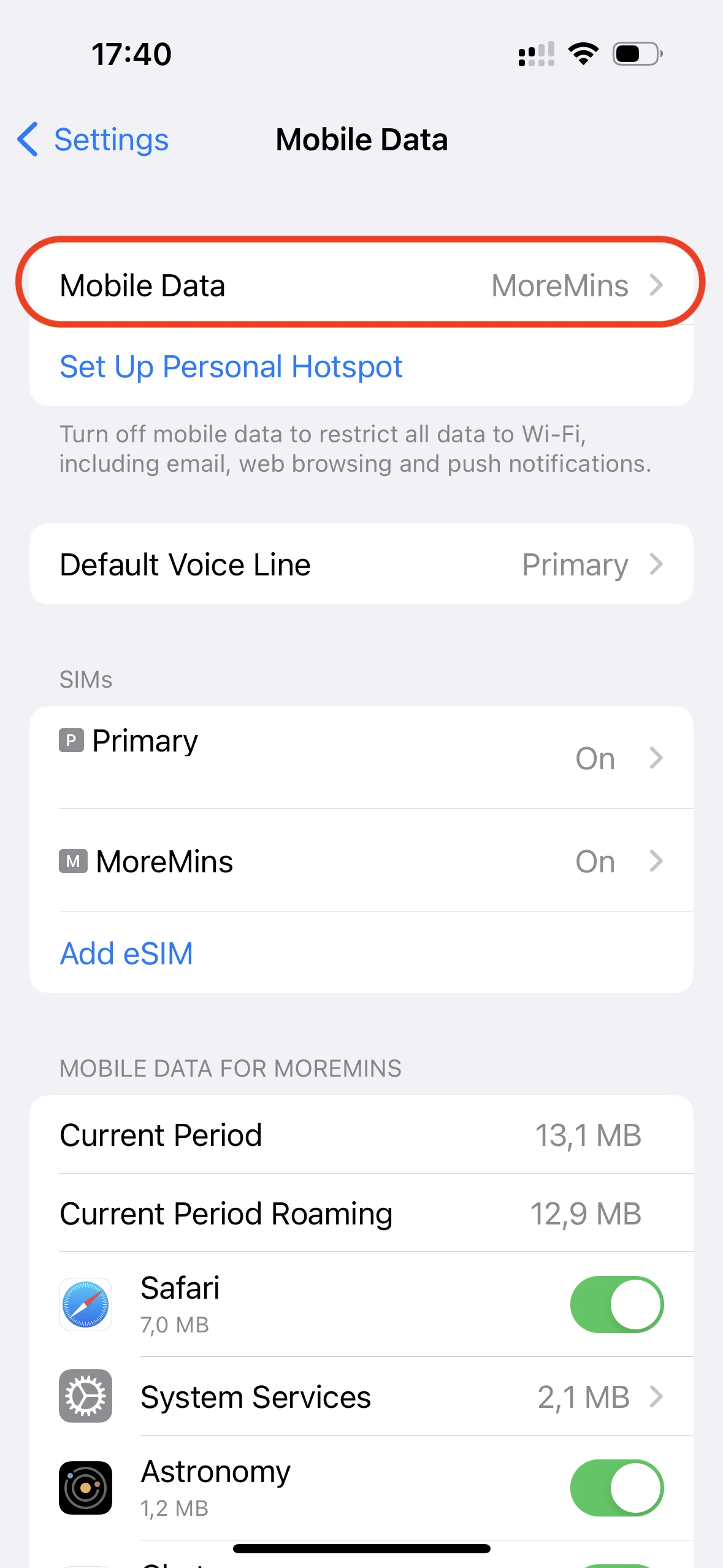Screen dimensions: 723x1568
Task: Click the back chevron beside Settings
Action: [x=27, y=140]
